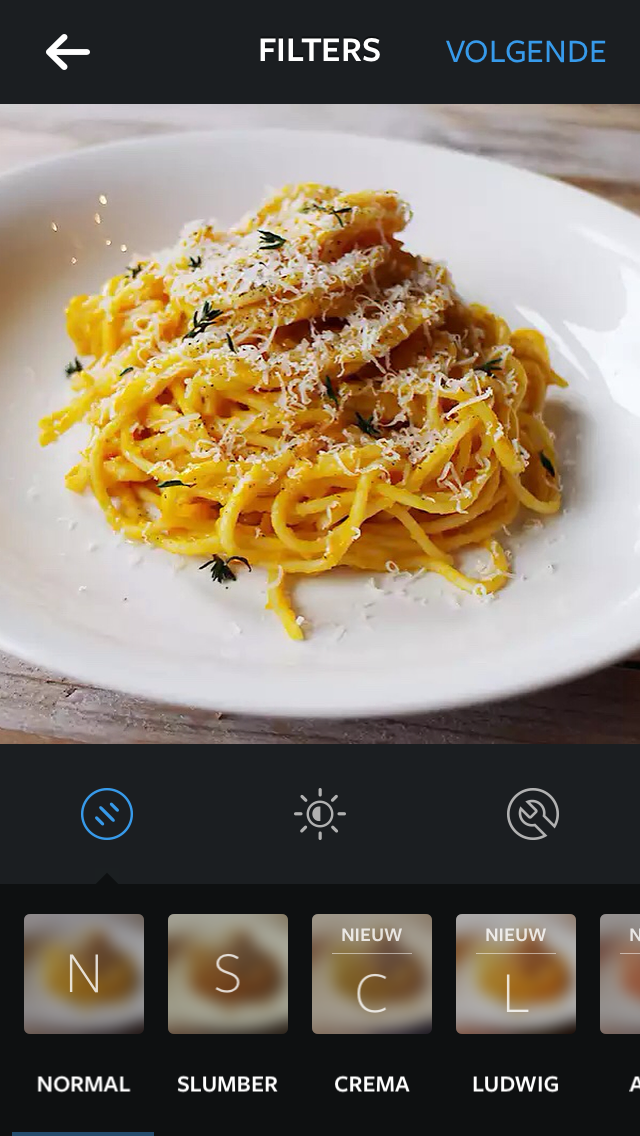
Task: Choose the Crema filter
Action: point(372,974)
